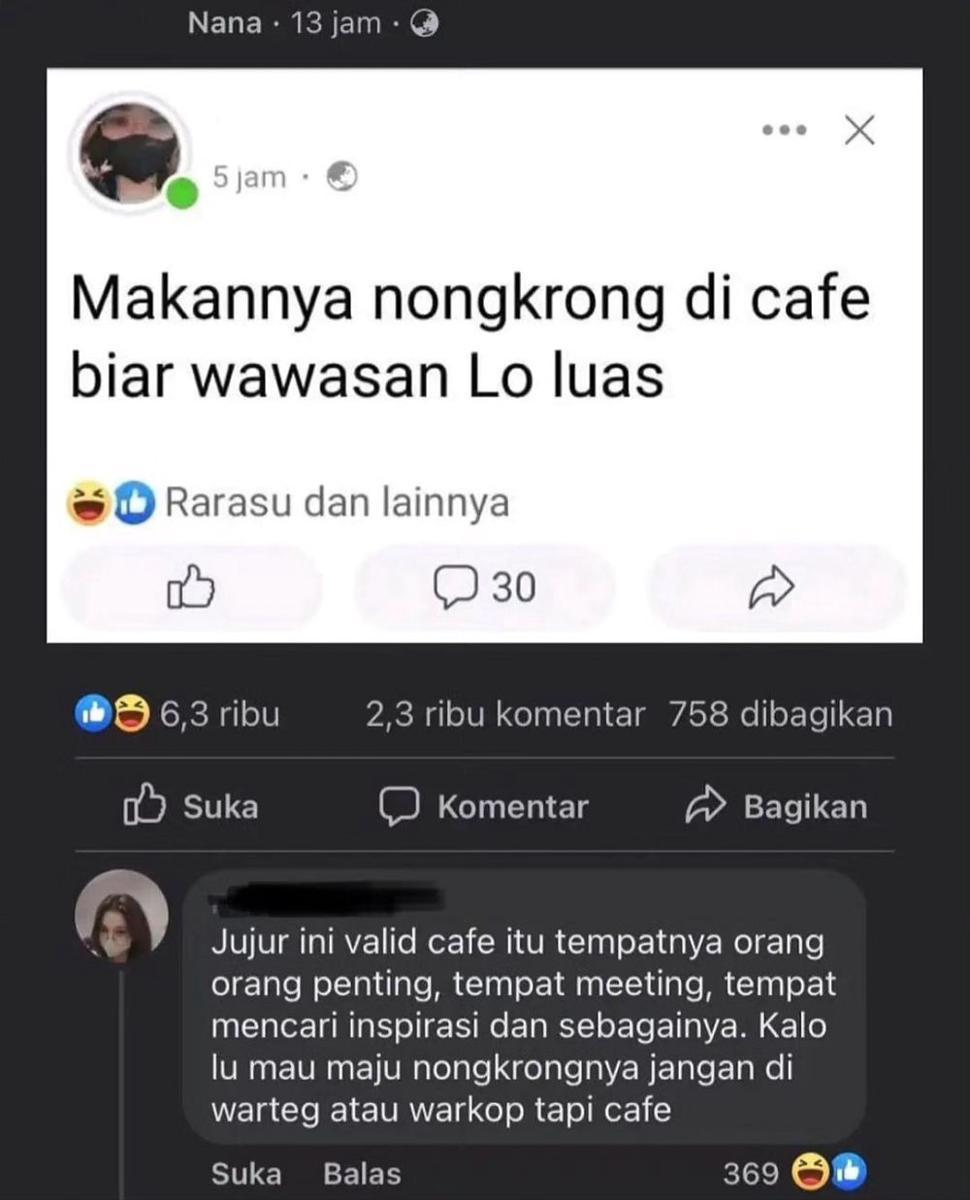Share the post using Bagikan
Viewport: 970px width, 1200px height.
coord(776,807)
